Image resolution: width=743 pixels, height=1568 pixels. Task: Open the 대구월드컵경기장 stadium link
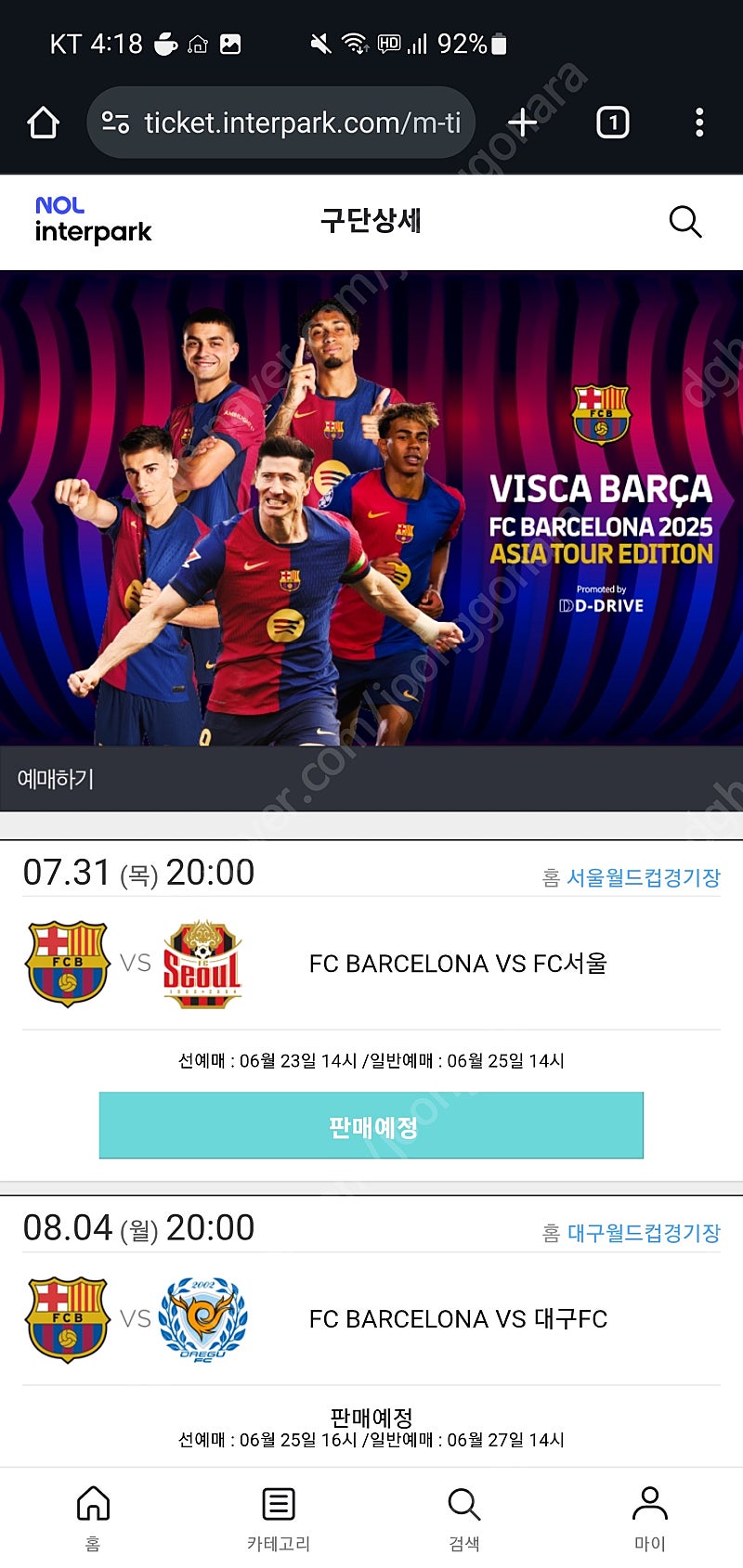click(x=644, y=1233)
